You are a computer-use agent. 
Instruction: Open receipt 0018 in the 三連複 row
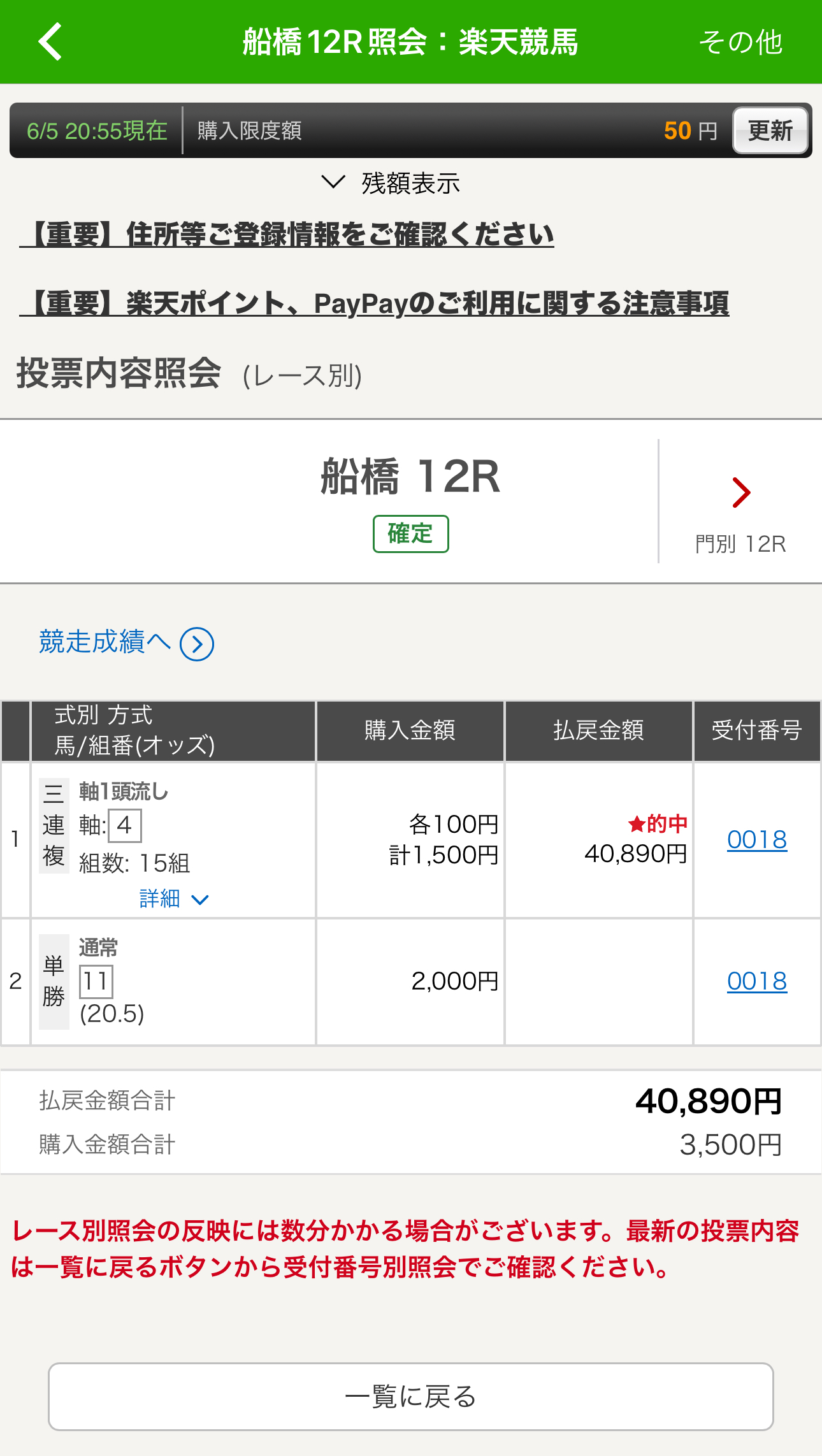click(x=757, y=840)
